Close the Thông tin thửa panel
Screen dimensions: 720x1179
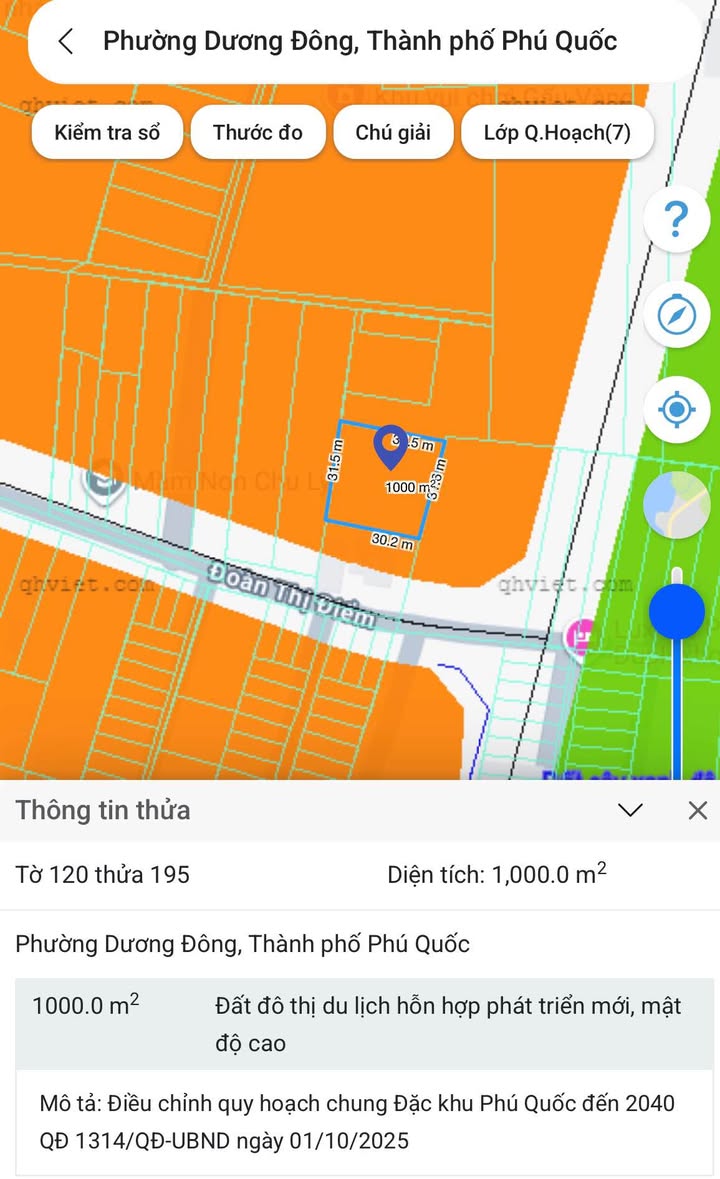pos(698,810)
